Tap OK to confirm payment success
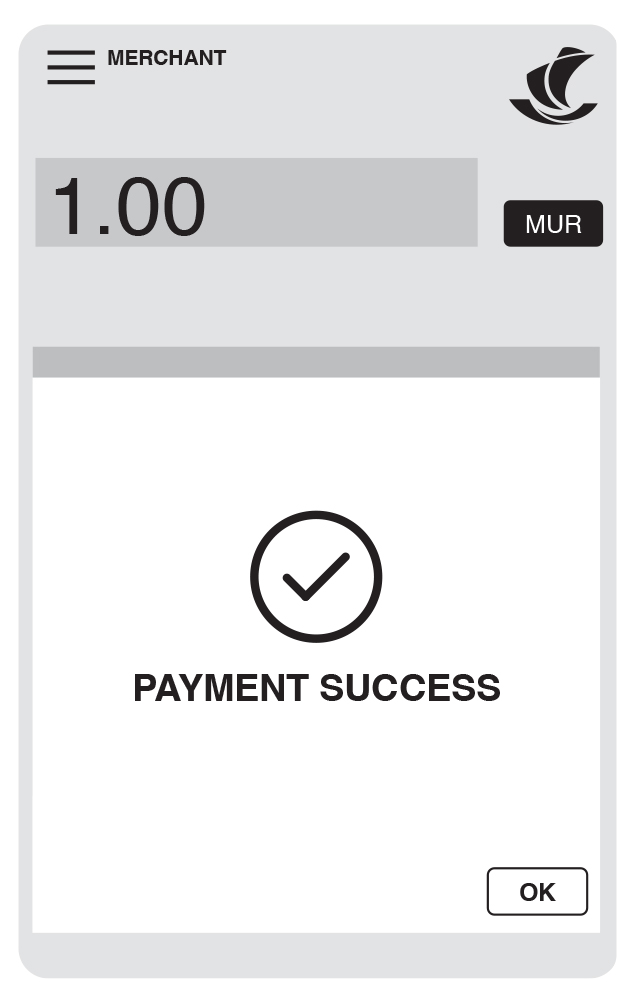The width and height of the screenshot is (638, 1003). point(537,891)
